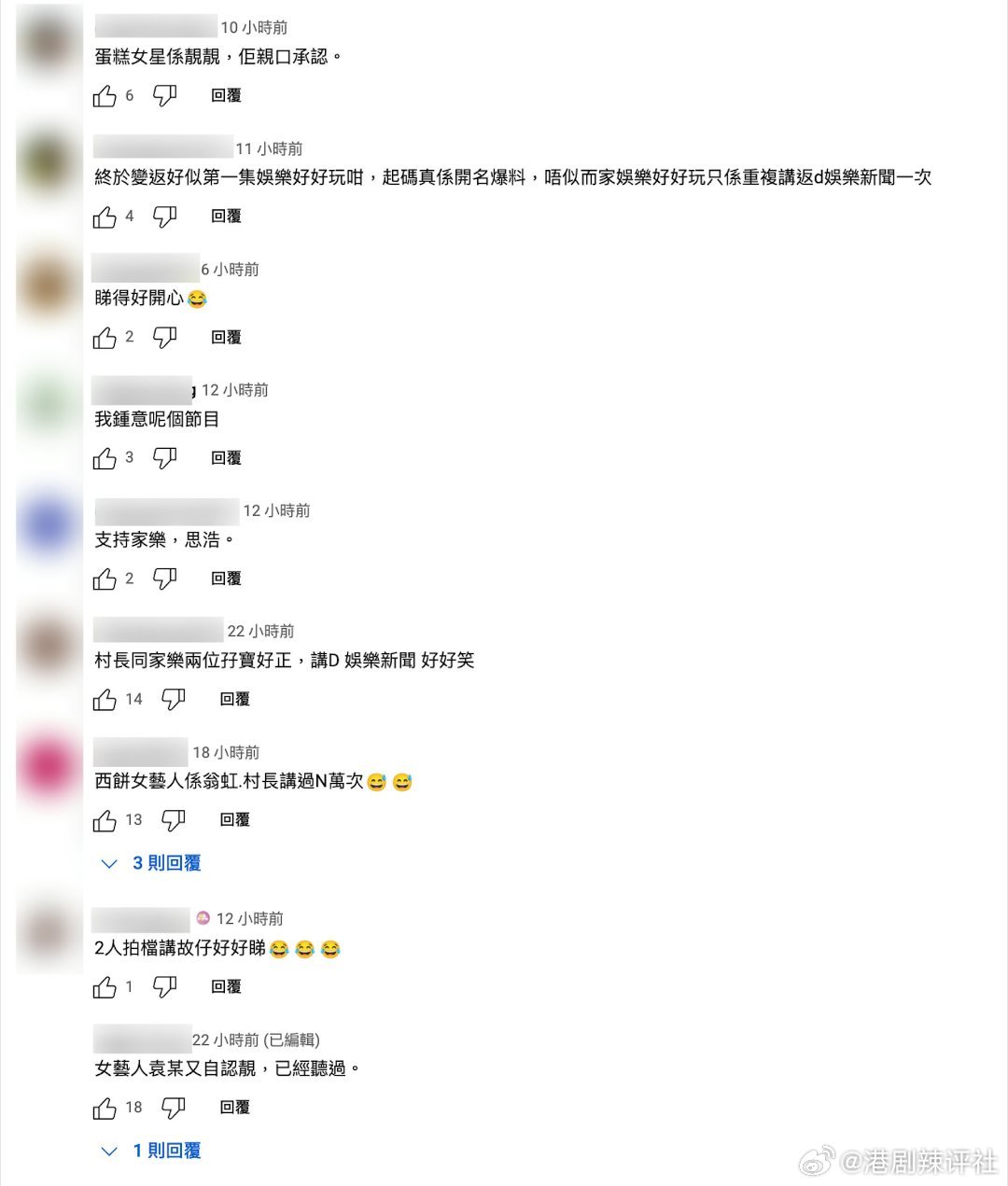Reply to the comment 我鍾意呢個節目
Screen dimensions: 1008x1186
coord(226,458)
